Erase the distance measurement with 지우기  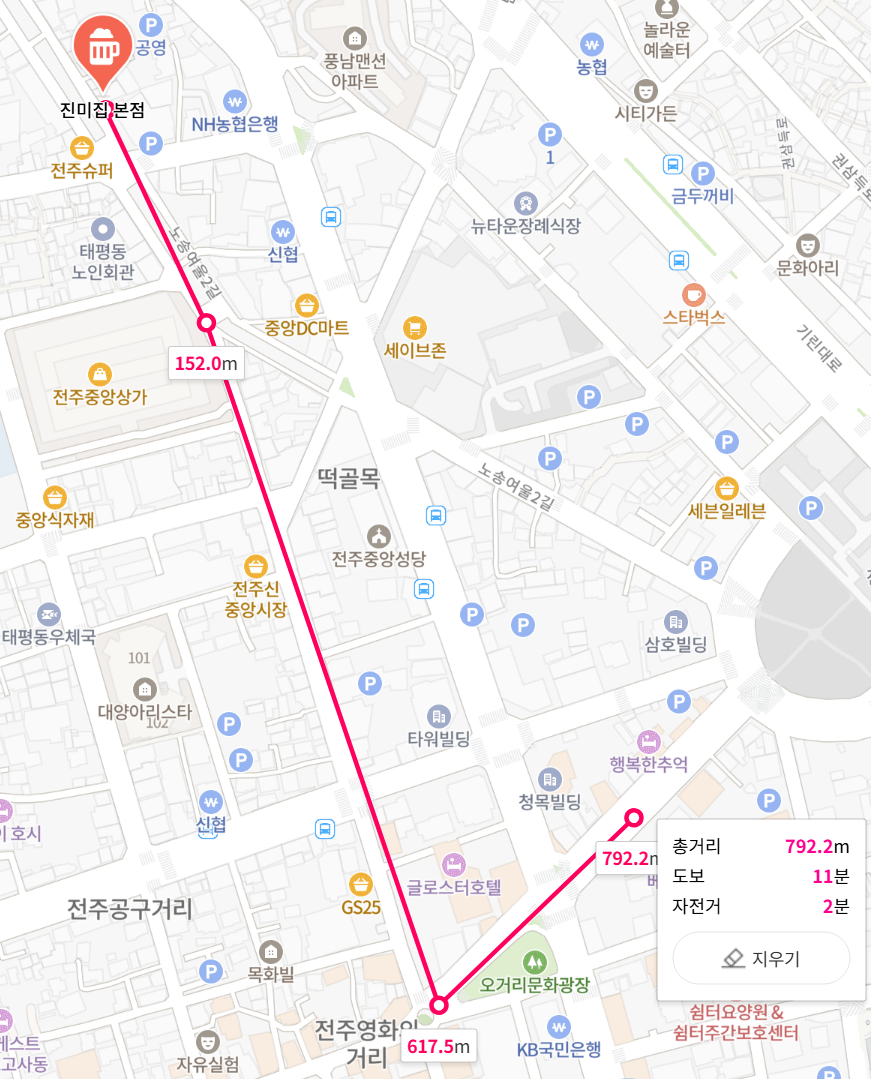761,958
